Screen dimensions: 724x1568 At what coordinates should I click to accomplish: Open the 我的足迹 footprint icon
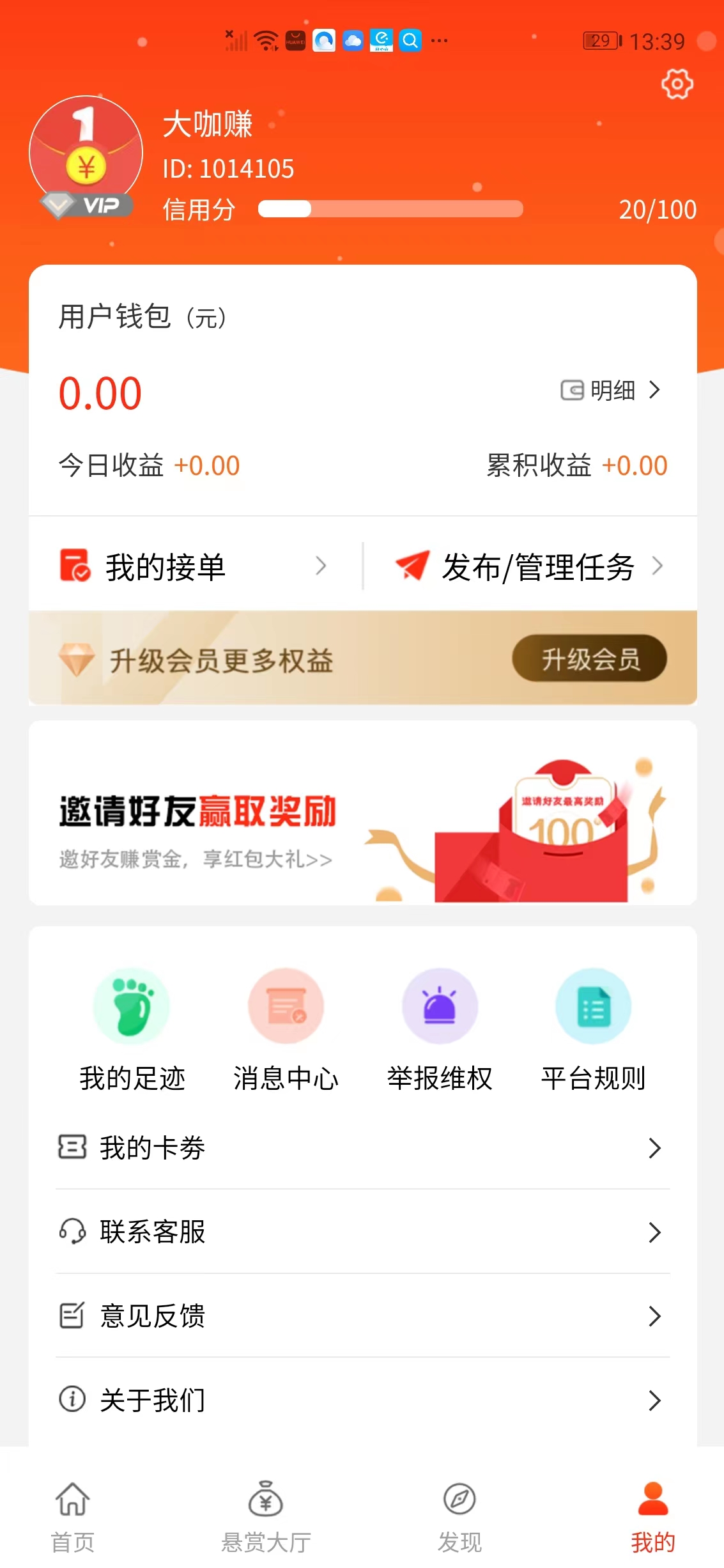[x=132, y=1005]
